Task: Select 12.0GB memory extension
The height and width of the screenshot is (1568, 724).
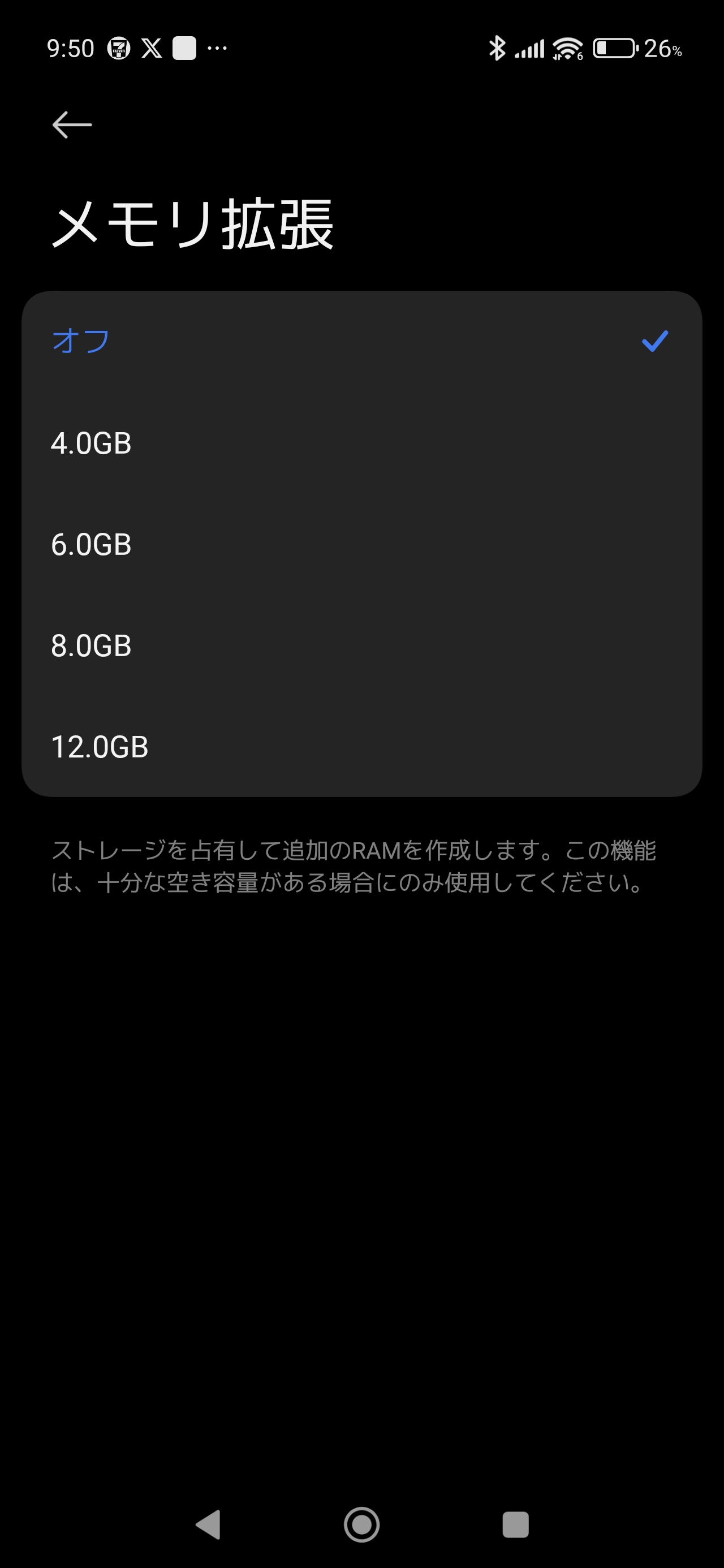Action: [x=361, y=747]
